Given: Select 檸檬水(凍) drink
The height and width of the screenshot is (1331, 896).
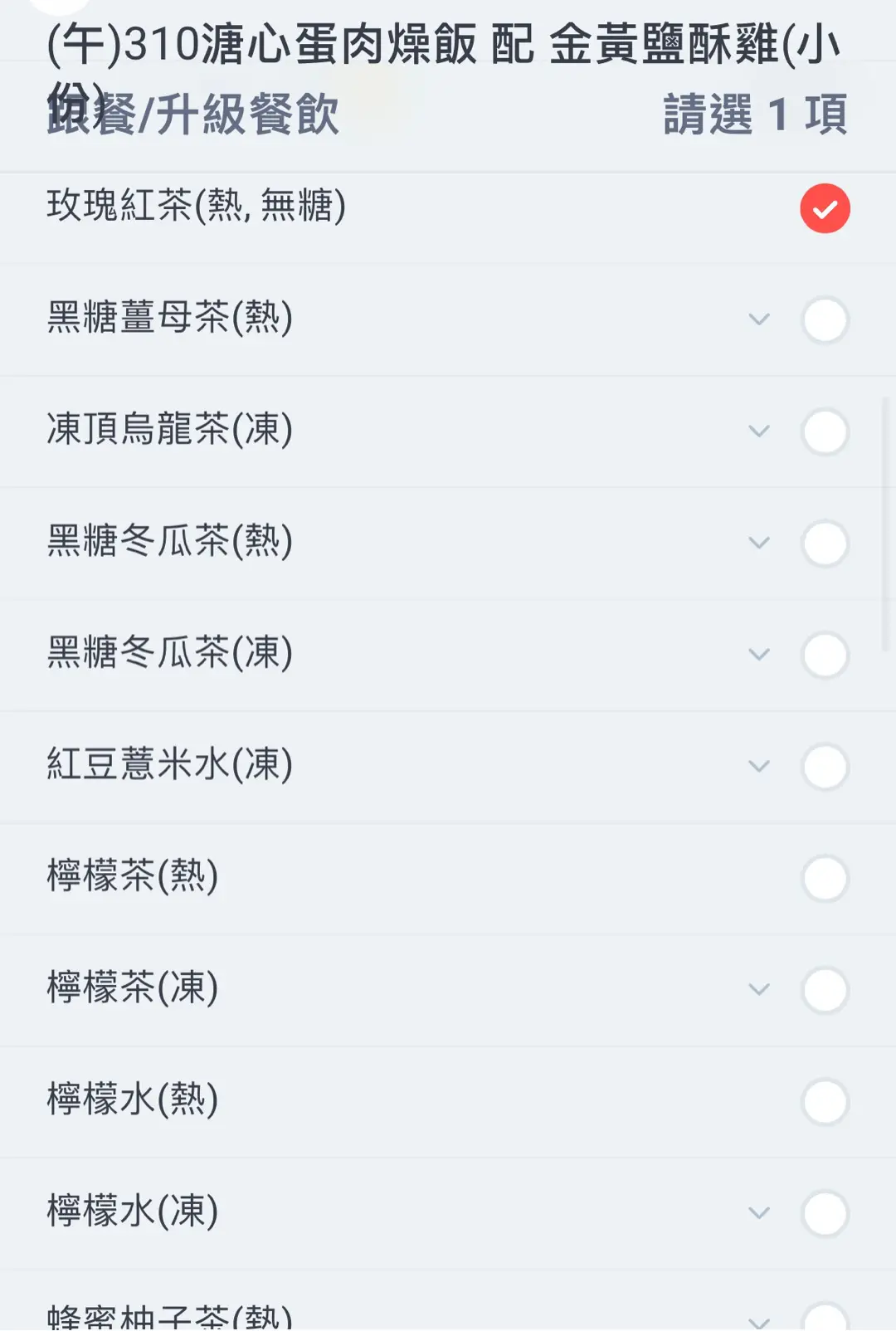Looking at the screenshot, I should point(825,1213).
